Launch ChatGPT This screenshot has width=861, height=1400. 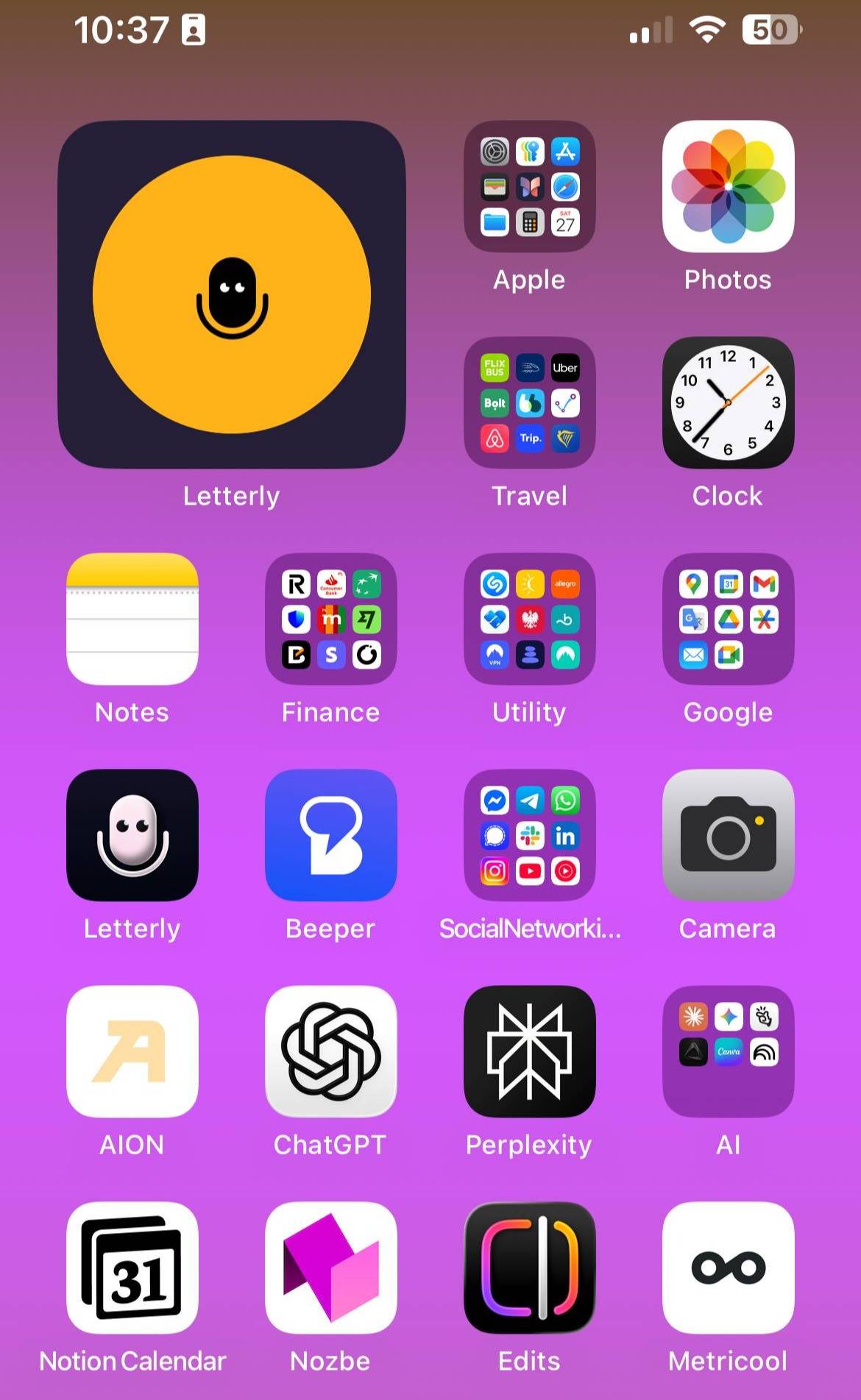331,1052
